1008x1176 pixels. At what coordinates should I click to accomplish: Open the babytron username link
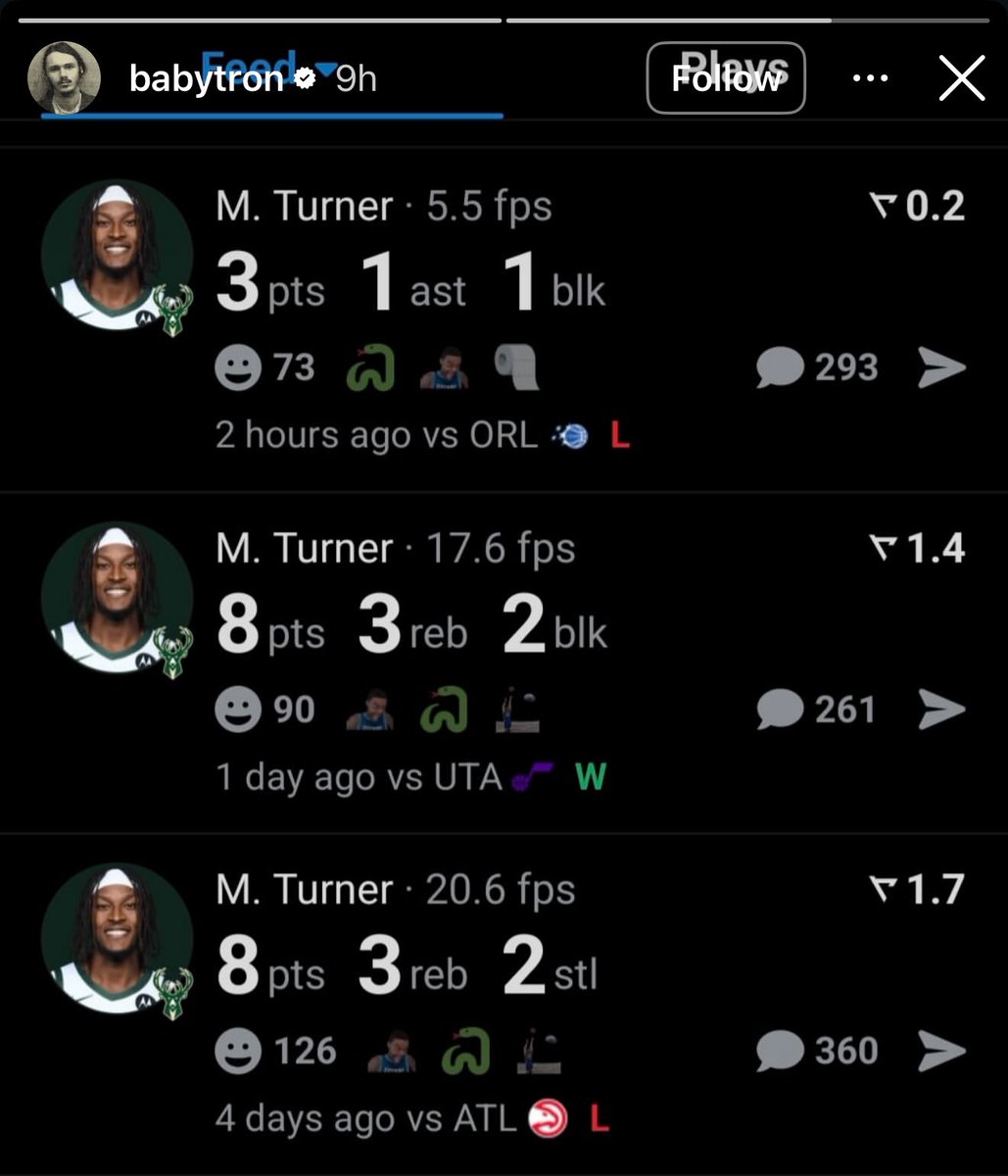(x=206, y=78)
